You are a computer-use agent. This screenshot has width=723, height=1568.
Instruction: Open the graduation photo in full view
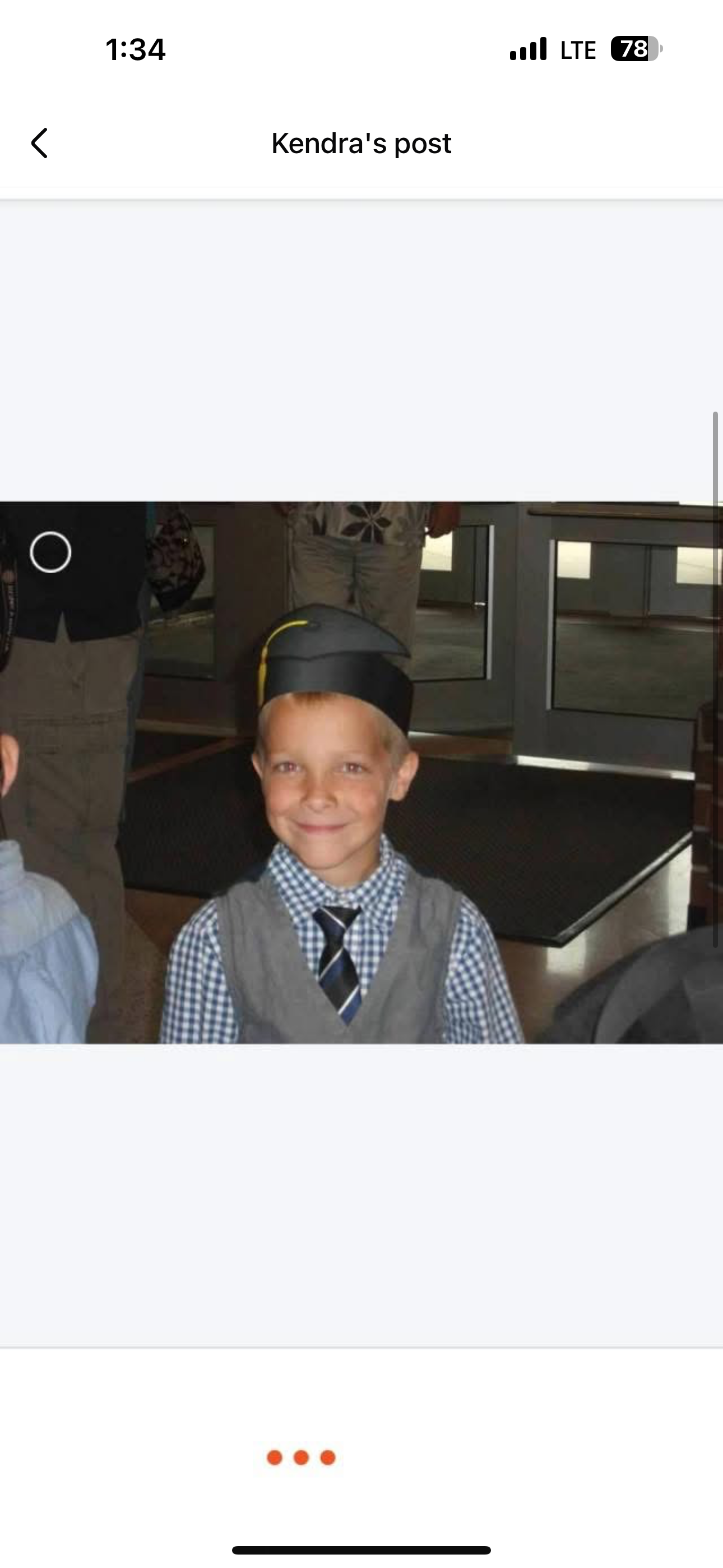click(x=361, y=772)
